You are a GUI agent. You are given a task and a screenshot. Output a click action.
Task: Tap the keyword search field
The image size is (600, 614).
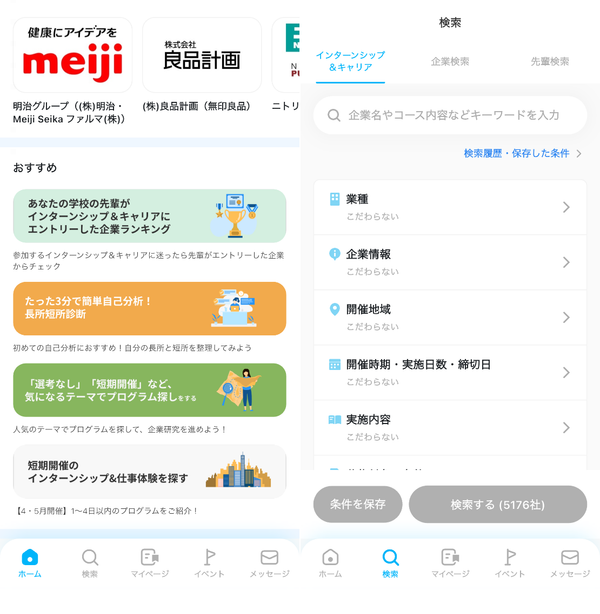450,115
